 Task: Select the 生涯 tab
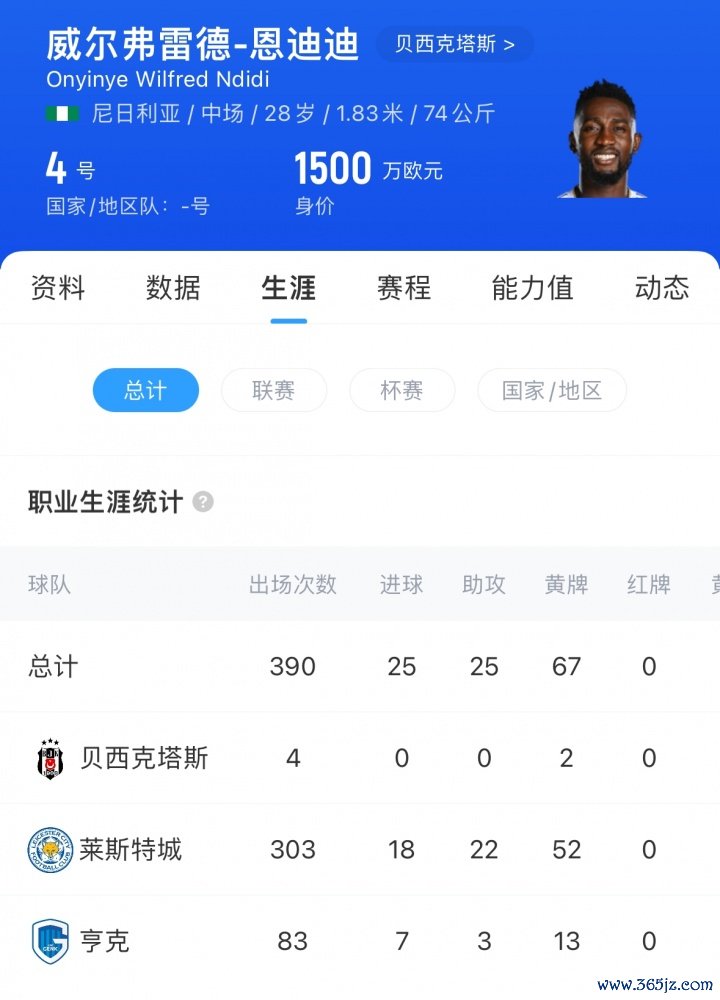tap(289, 288)
